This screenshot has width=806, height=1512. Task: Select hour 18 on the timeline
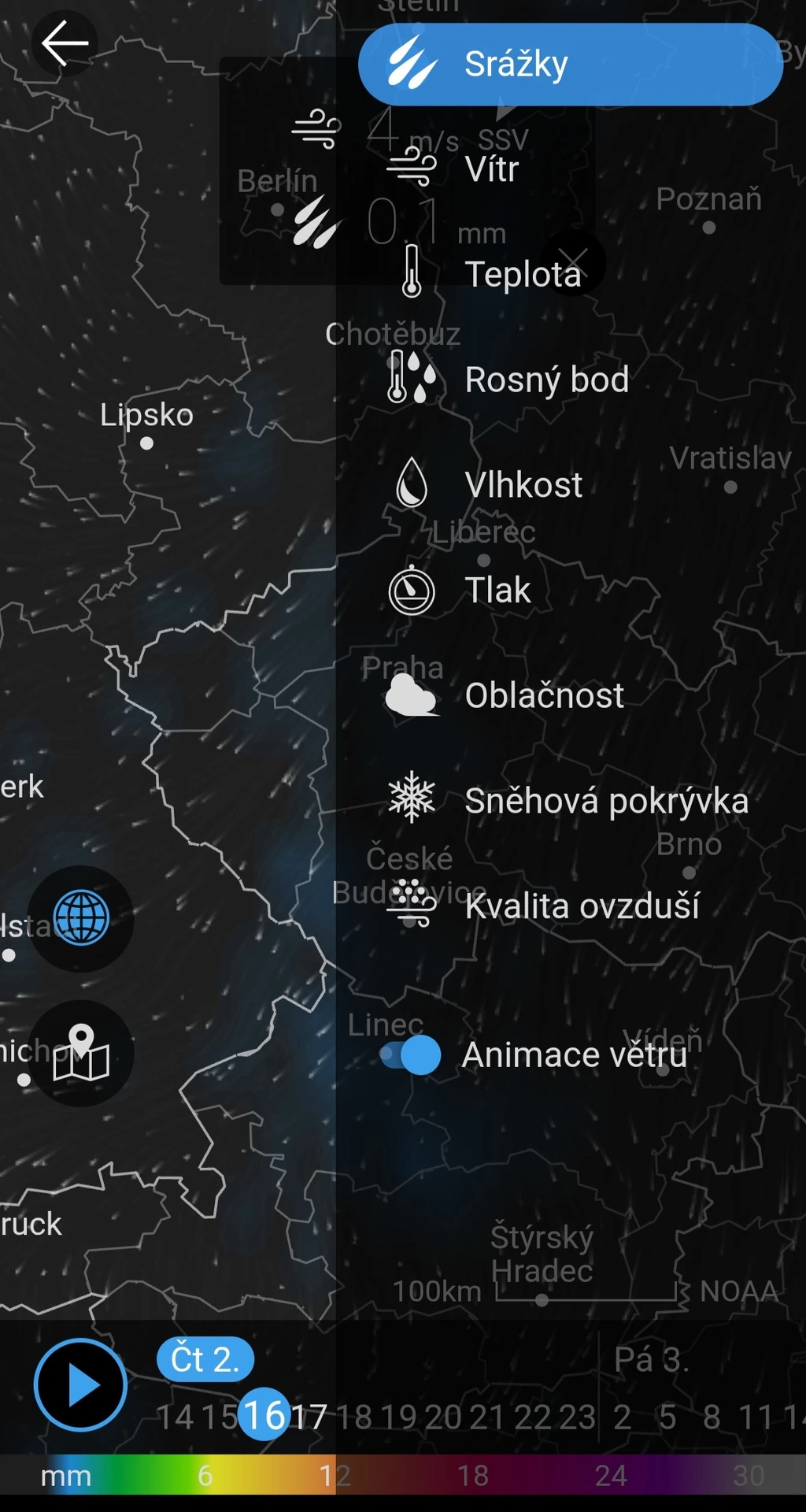coord(354,1417)
